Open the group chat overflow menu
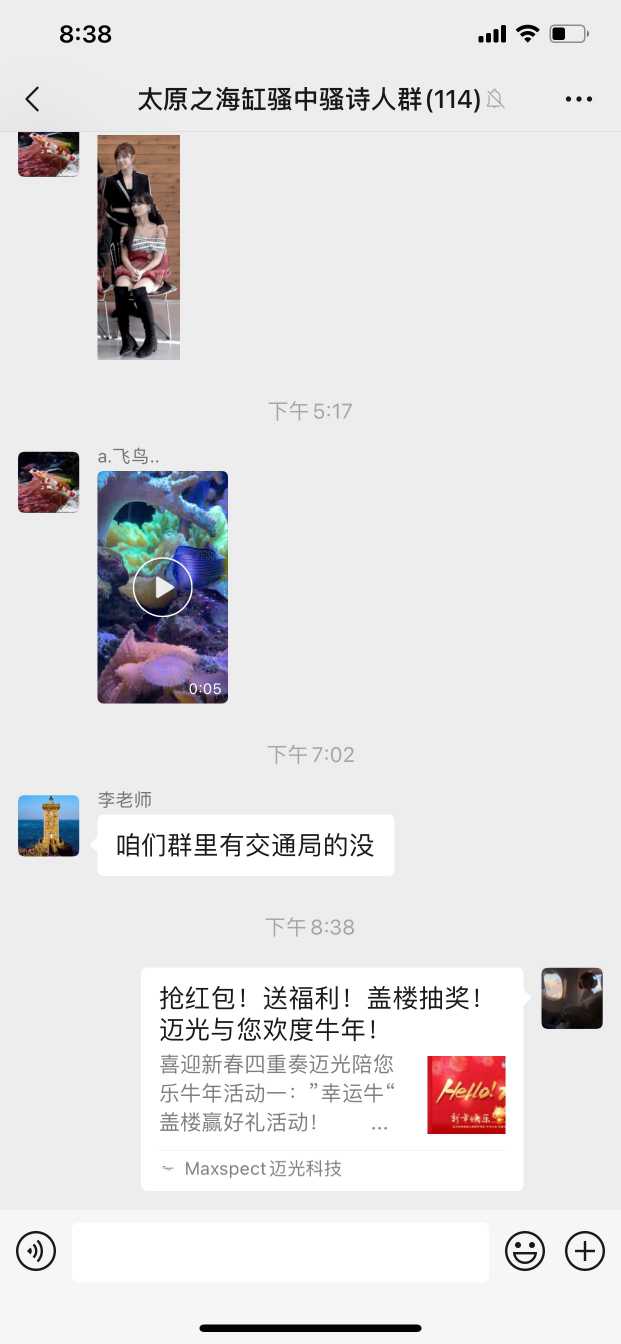The image size is (621, 1344). (579, 99)
